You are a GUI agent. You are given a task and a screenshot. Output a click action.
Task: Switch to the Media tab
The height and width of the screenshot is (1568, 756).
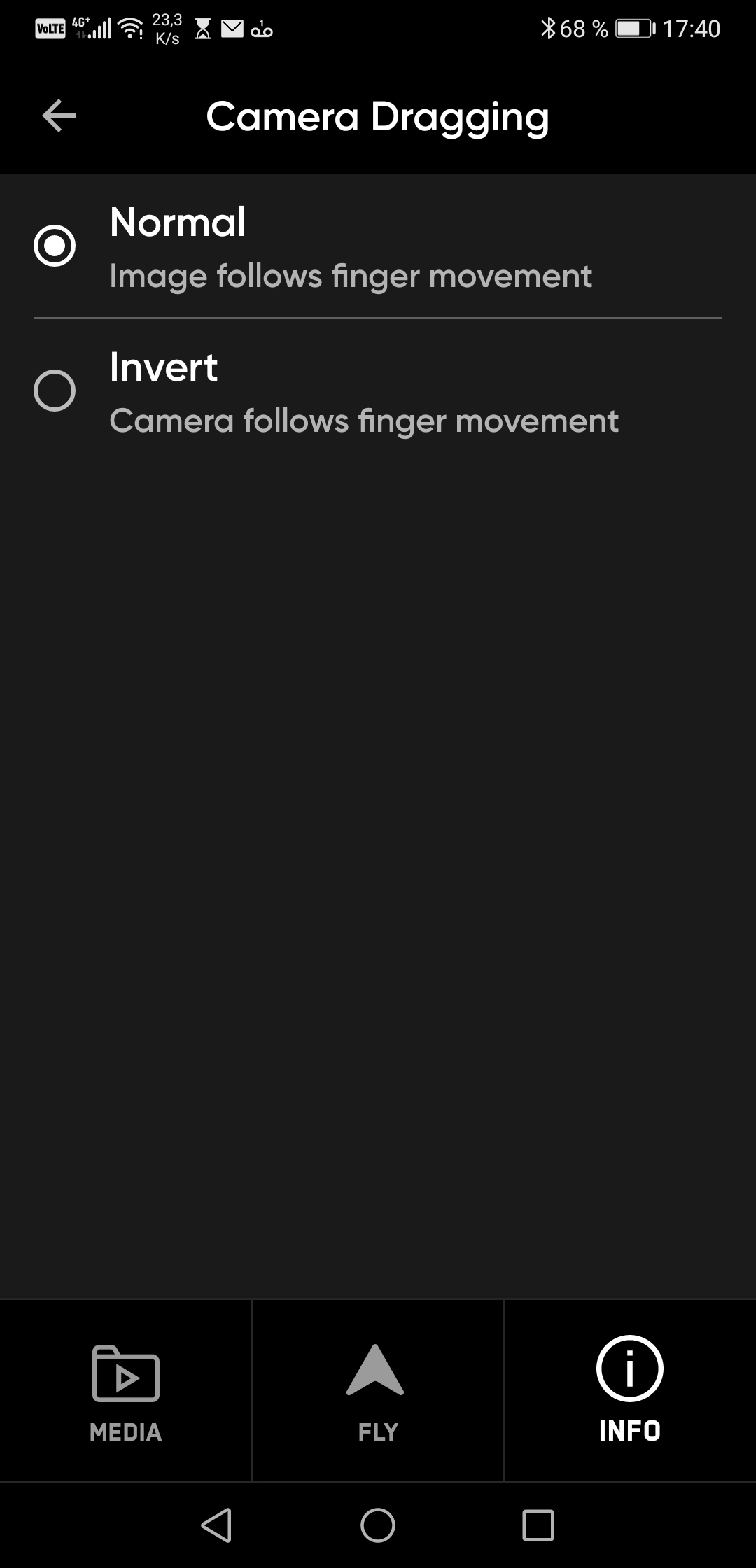tap(125, 1390)
